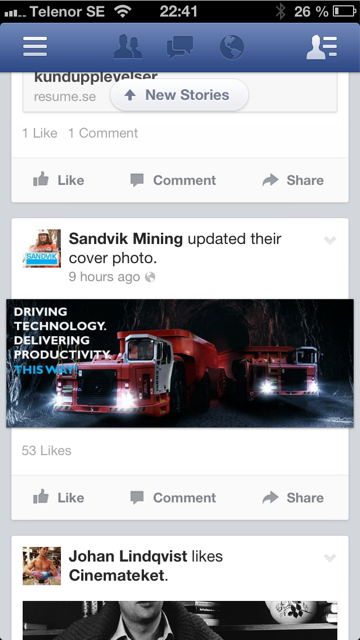View Sandvik Mining's cover photo

coord(180,363)
